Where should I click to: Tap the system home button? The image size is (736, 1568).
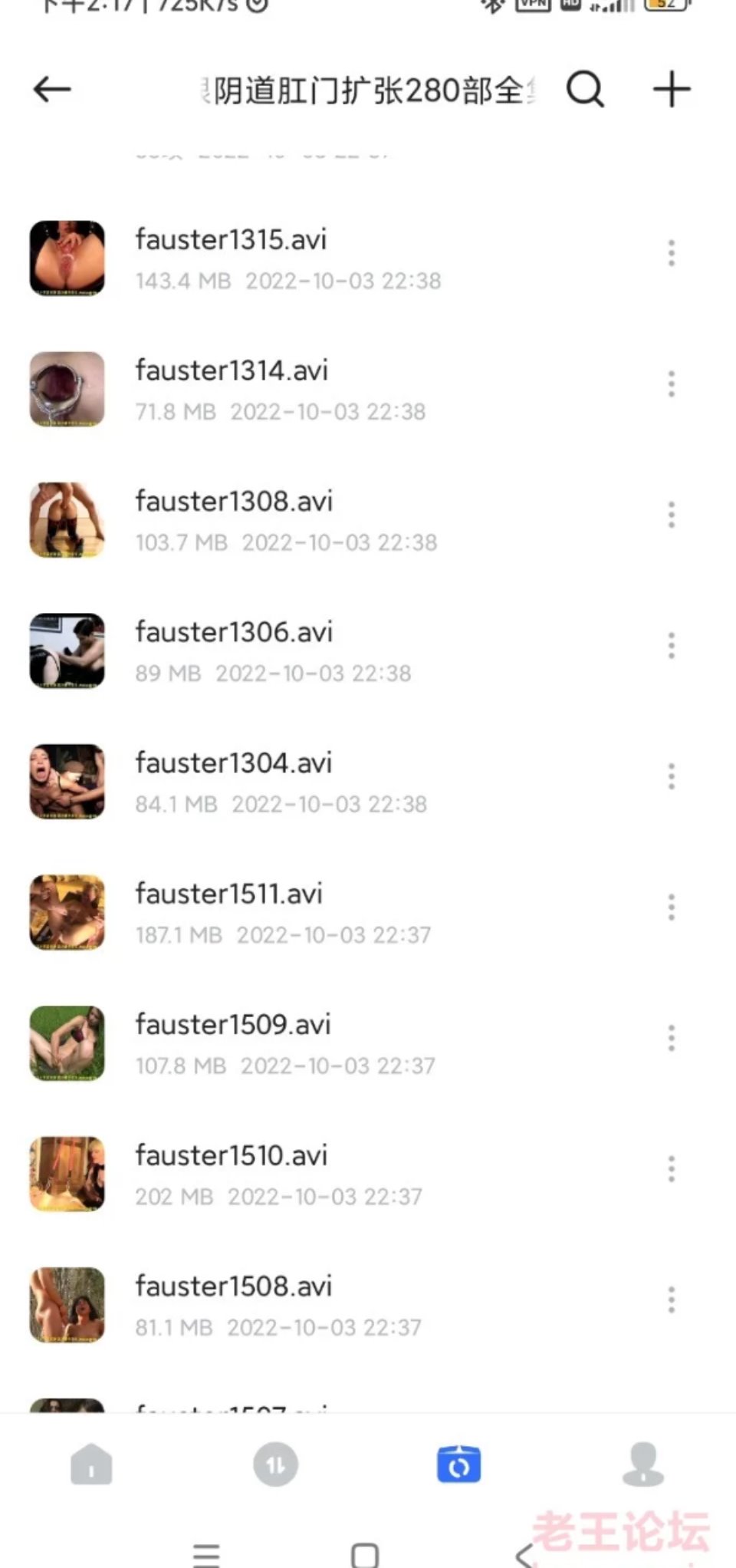tap(365, 1555)
